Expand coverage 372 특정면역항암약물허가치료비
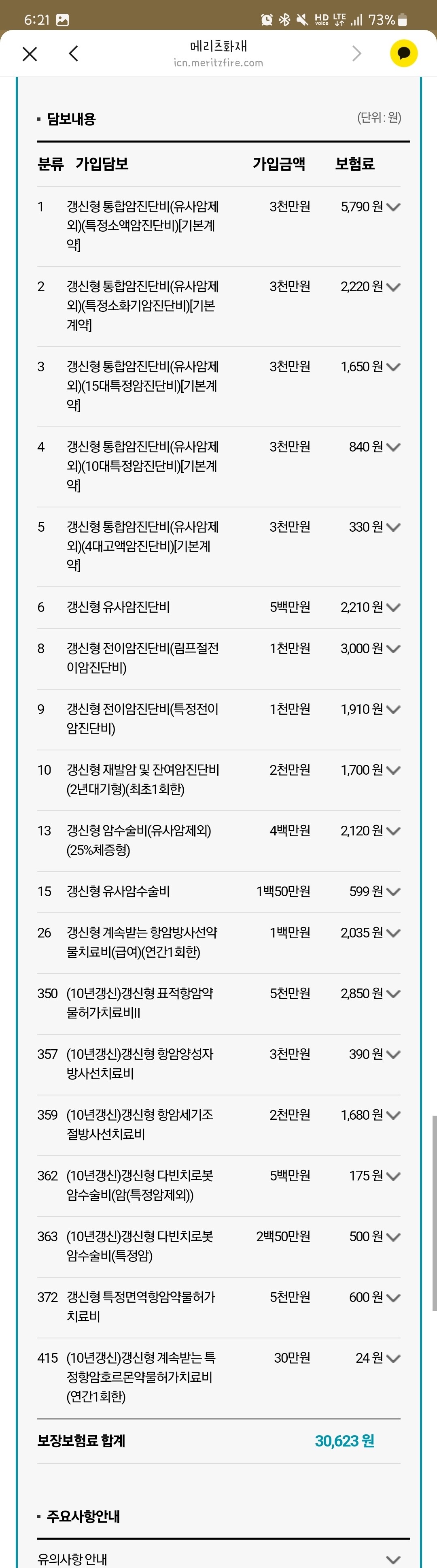The image size is (437, 1568). pyautogui.click(x=393, y=1298)
